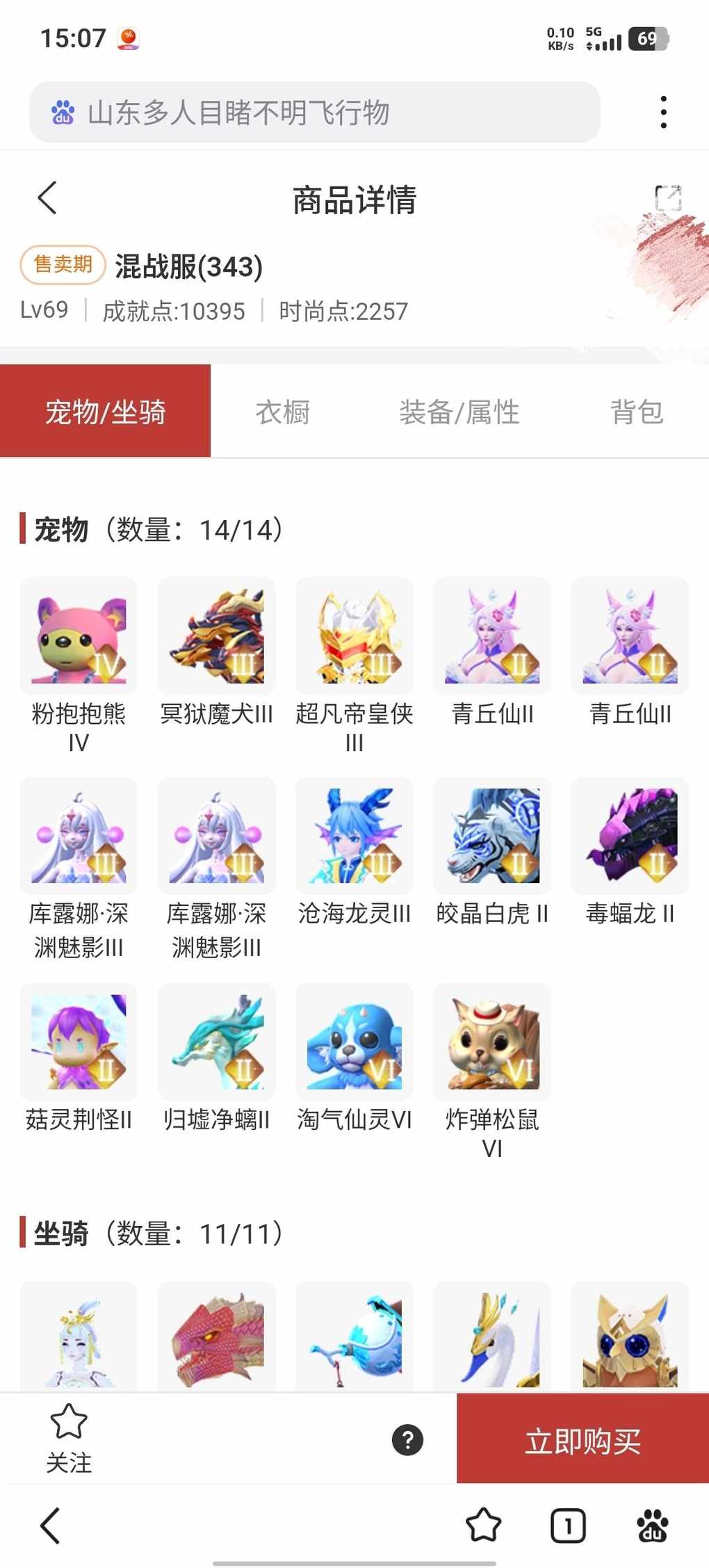Open the 背包 tab
The height and width of the screenshot is (1568, 709).
coord(636,412)
